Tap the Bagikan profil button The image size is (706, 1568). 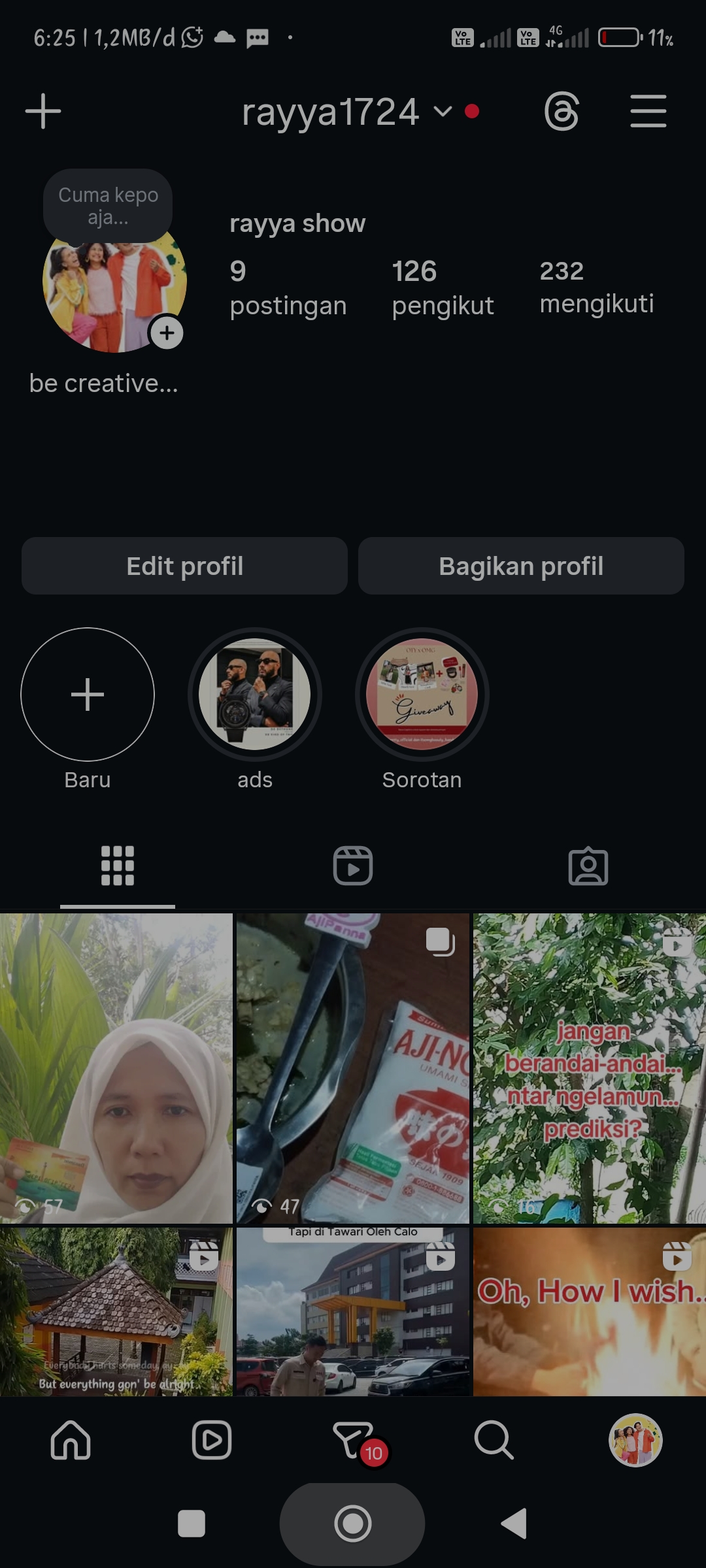(x=521, y=566)
